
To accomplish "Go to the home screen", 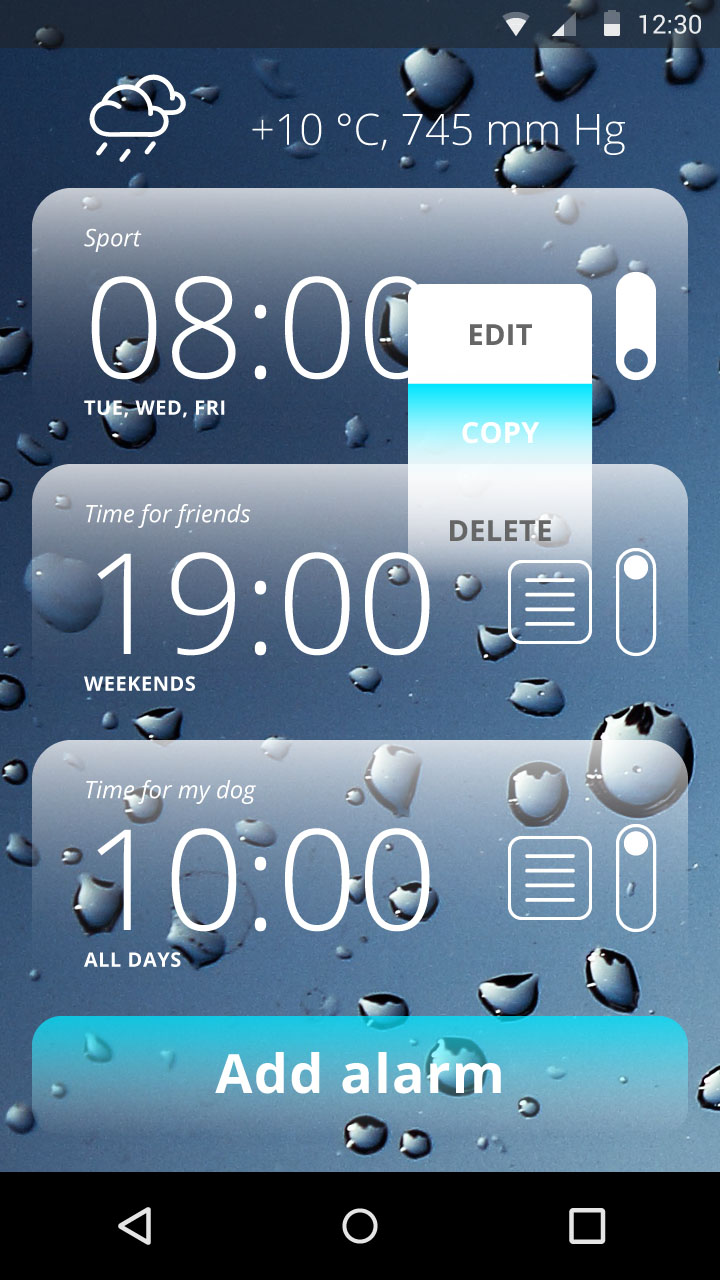I will 360,1226.
